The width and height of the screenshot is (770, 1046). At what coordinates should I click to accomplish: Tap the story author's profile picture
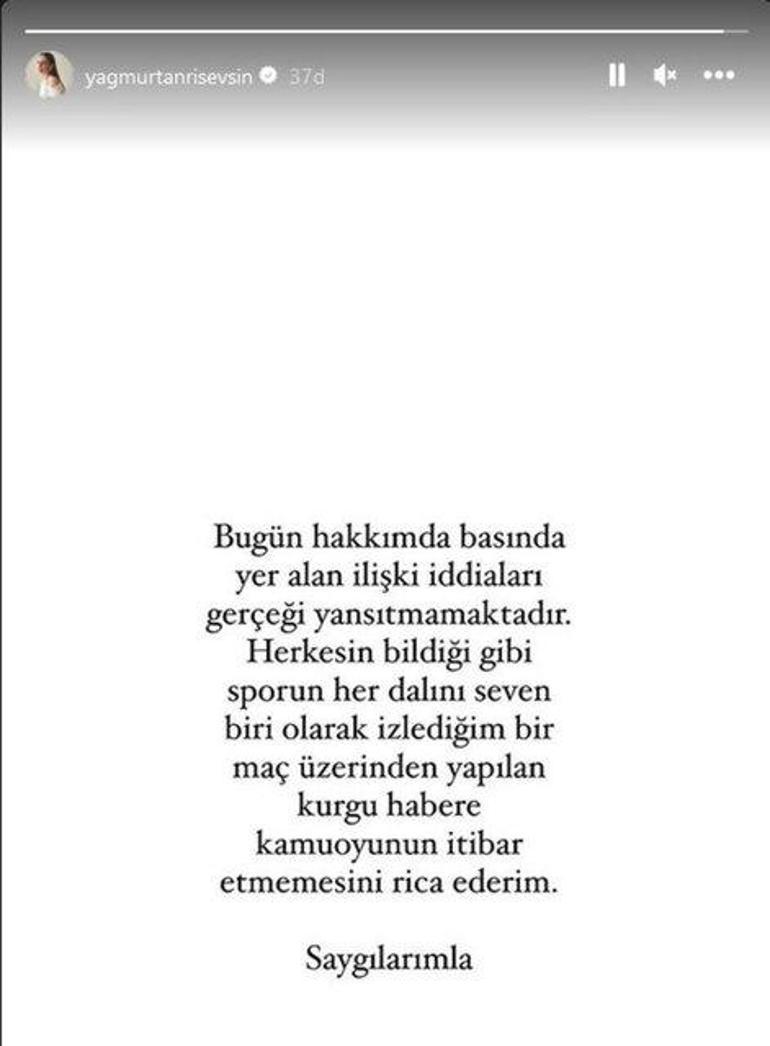49,75
